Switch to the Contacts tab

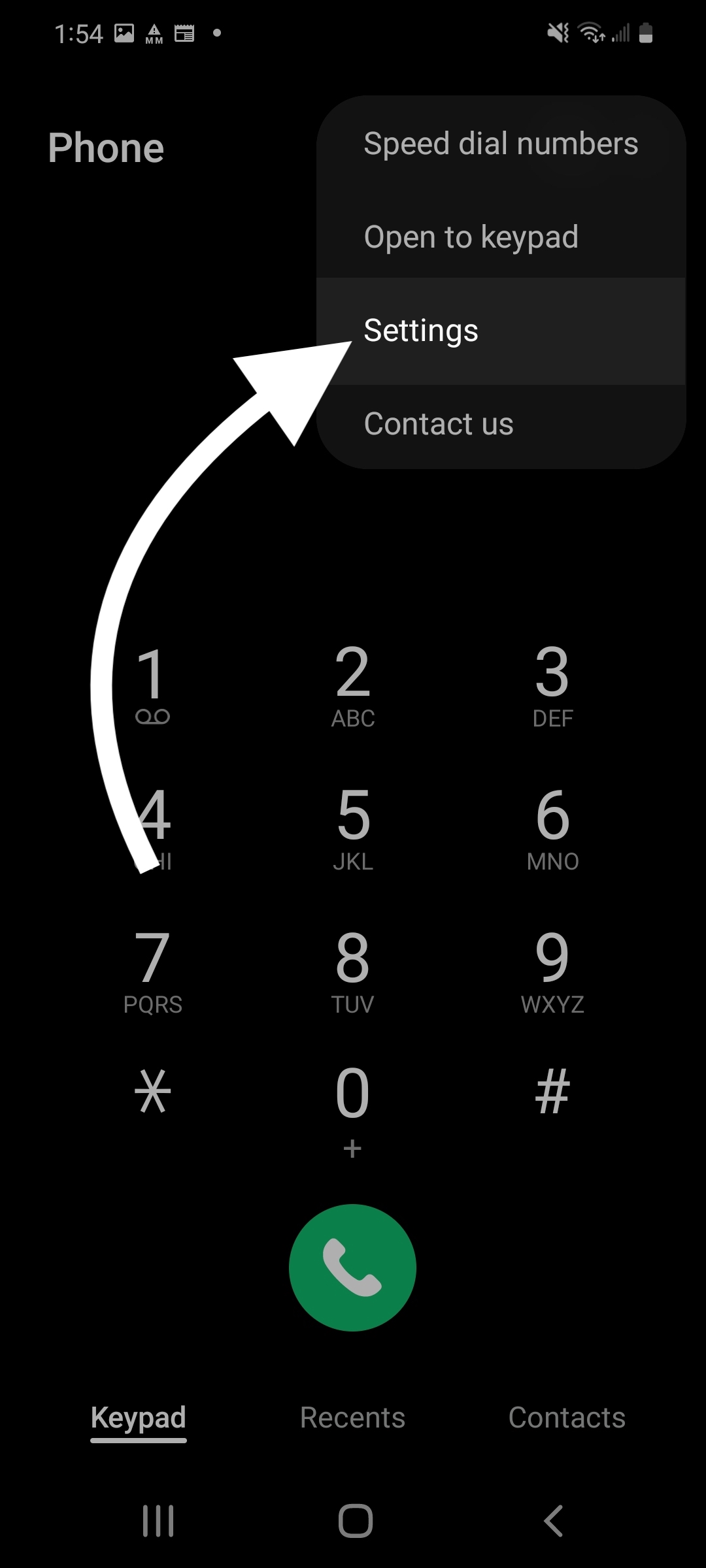[567, 1418]
